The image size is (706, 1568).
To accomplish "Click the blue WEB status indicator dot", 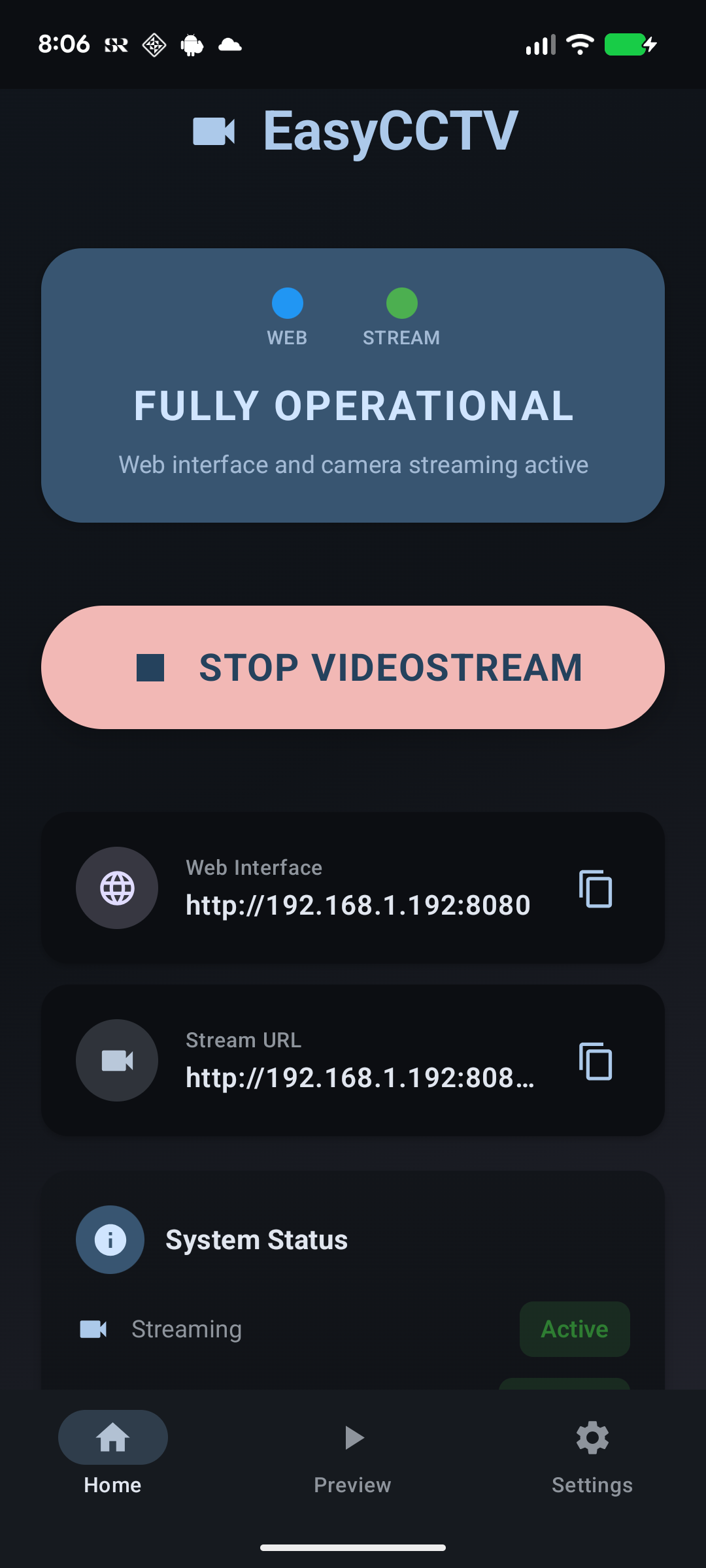I will coord(287,303).
